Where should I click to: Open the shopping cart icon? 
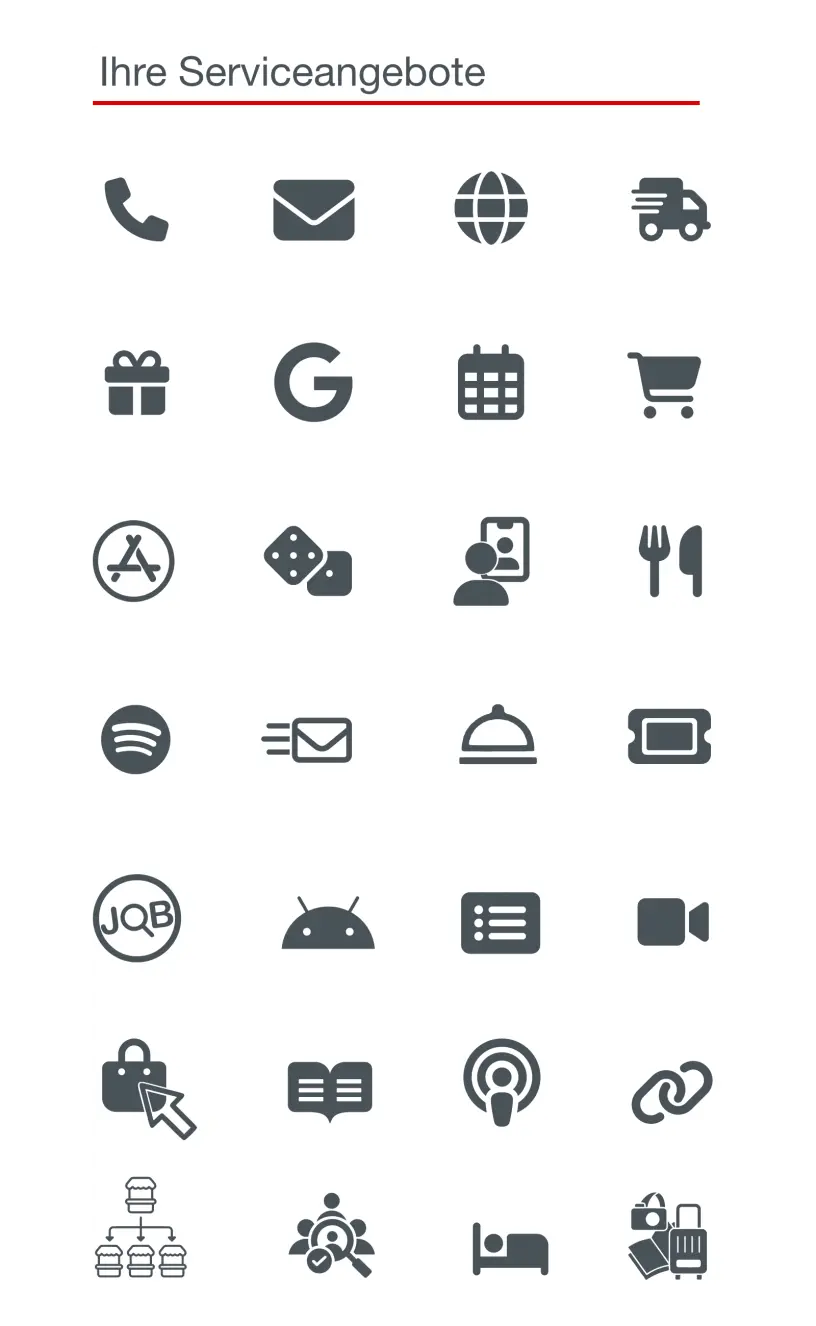665,385
